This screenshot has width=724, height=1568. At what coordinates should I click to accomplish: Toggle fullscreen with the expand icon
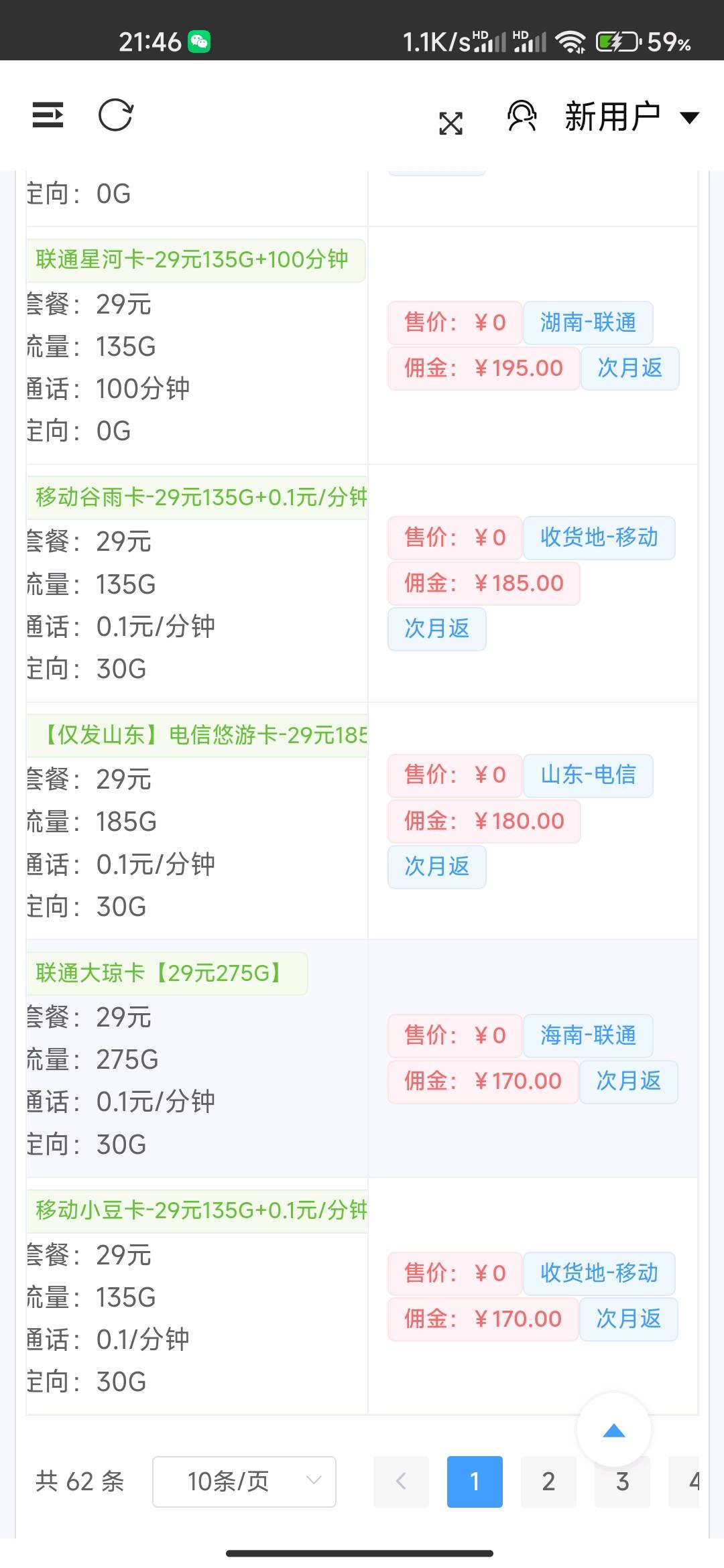(x=450, y=123)
